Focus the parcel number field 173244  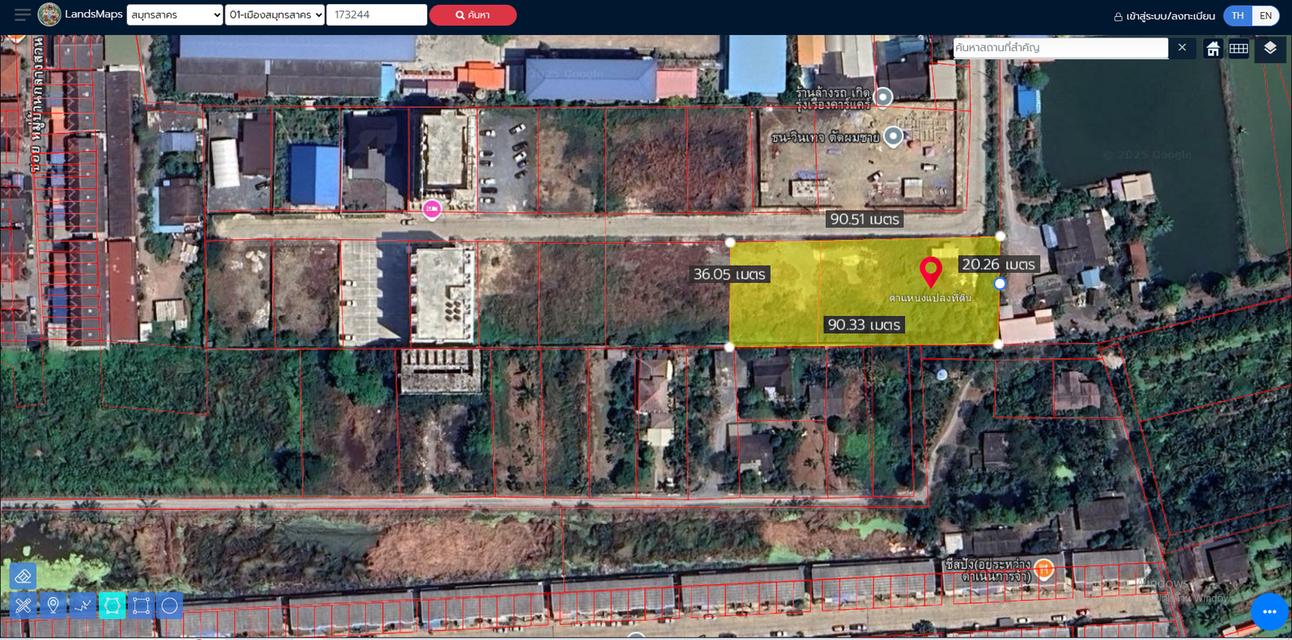tap(376, 15)
